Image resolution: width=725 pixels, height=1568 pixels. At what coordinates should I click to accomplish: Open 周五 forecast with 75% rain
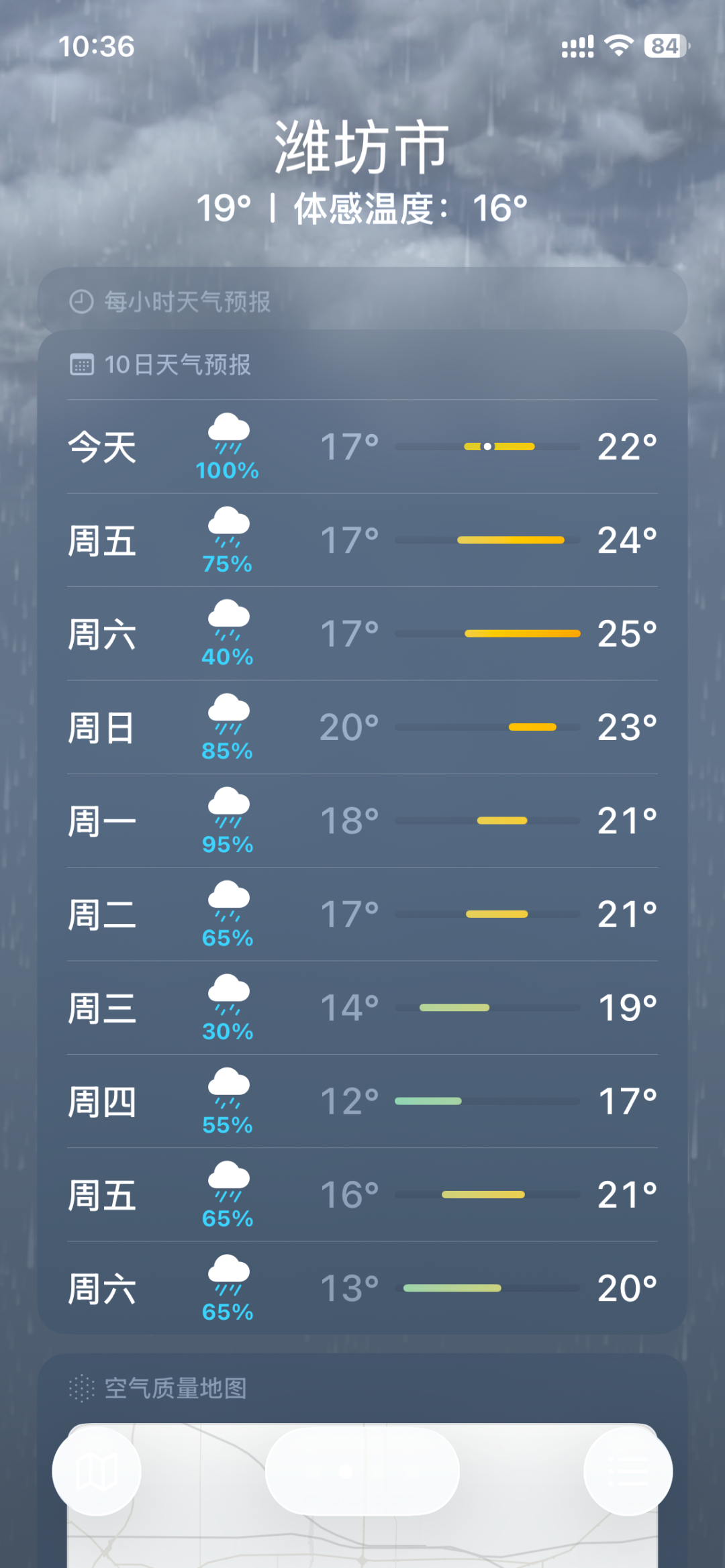point(362,541)
